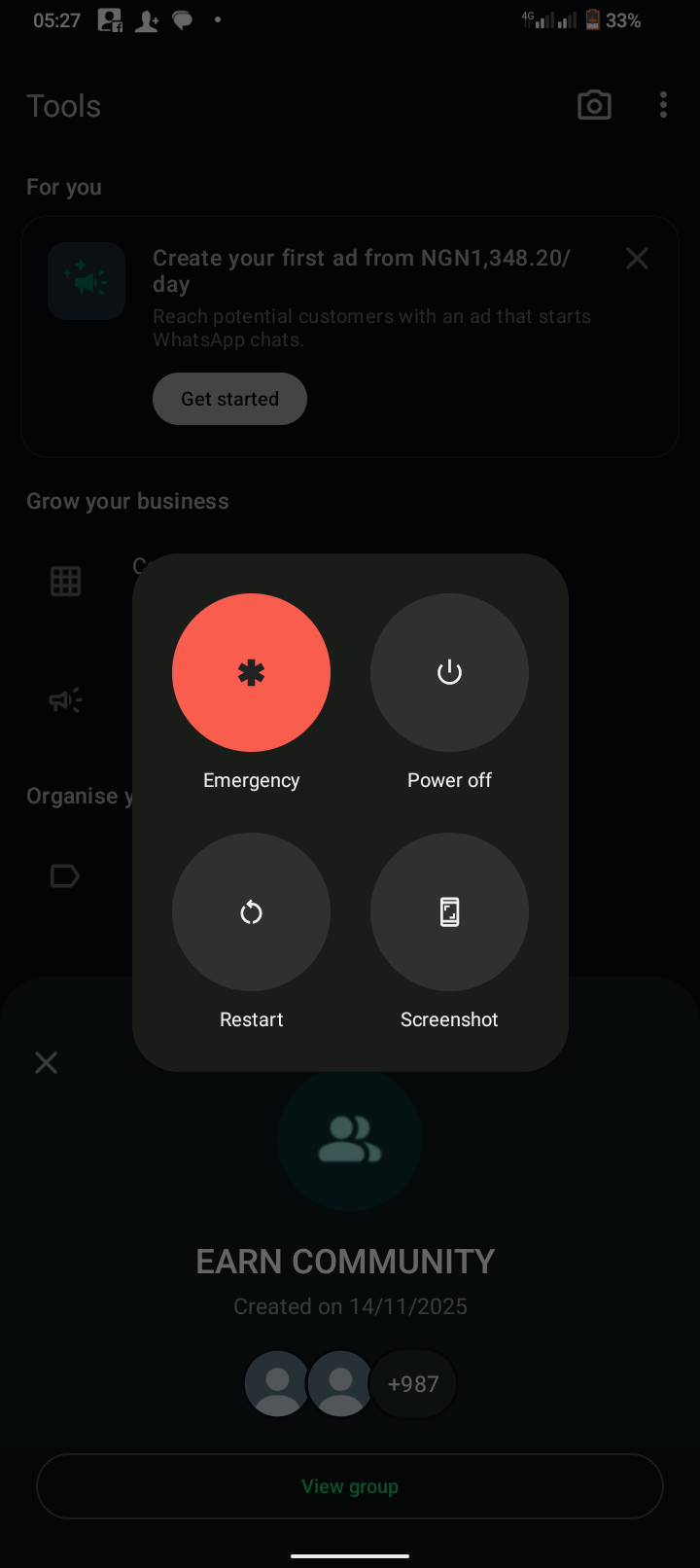Take a screenshot from the power menu

pyautogui.click(x=449, y=911)
